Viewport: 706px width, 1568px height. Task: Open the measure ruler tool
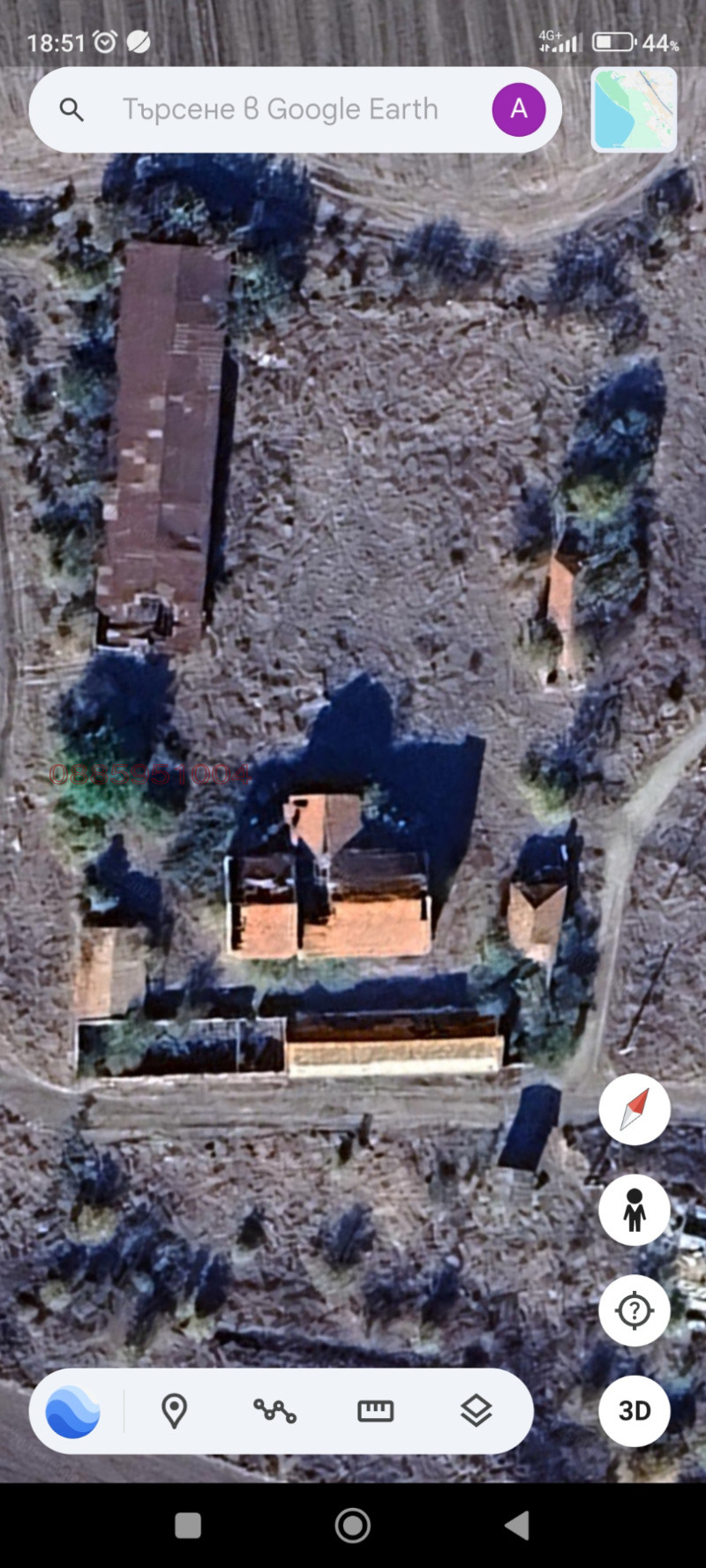pyautogui.click(x=375, y=1411)
